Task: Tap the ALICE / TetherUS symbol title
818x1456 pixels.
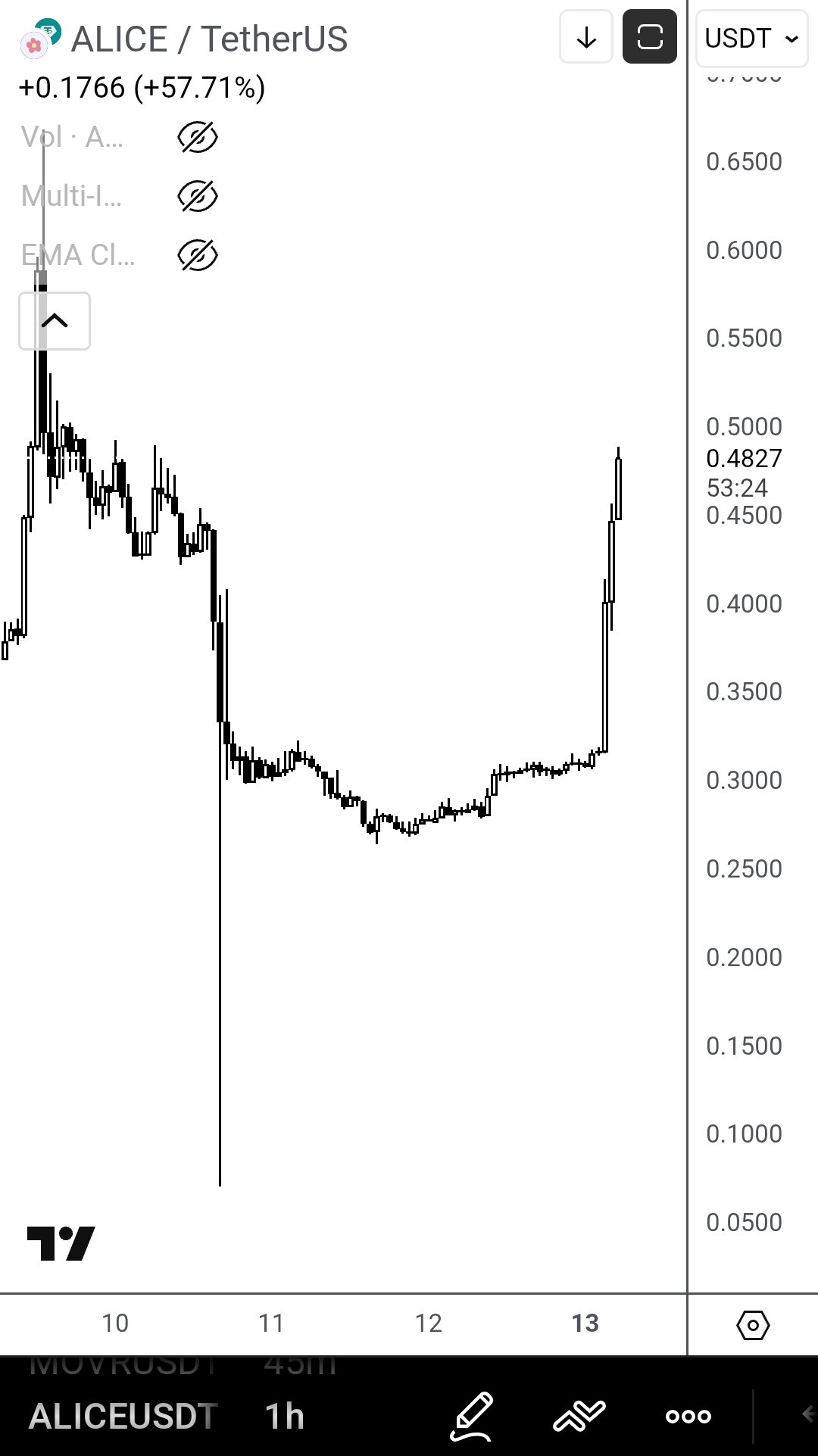Action: click(x=208, y=39)
